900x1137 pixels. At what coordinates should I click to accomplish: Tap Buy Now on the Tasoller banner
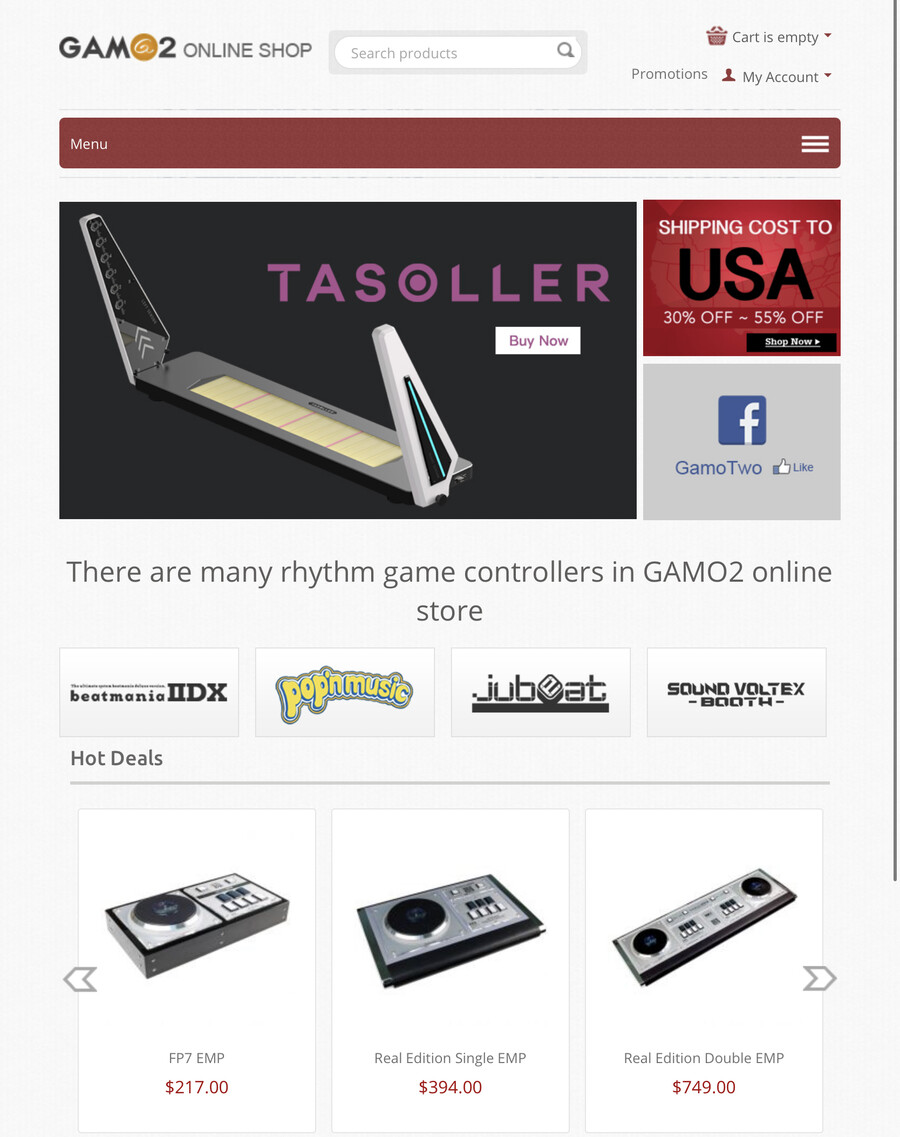538,341
